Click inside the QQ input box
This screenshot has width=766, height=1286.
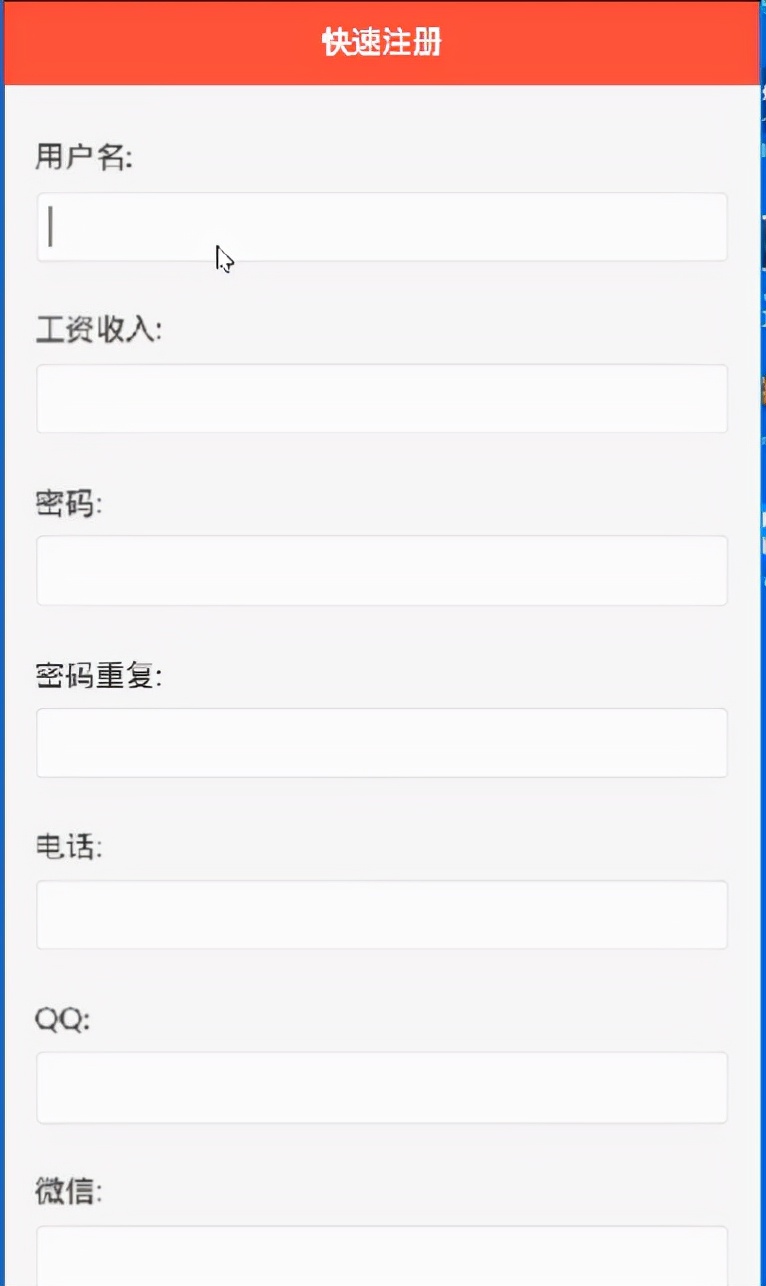(x=380, y=1087)
